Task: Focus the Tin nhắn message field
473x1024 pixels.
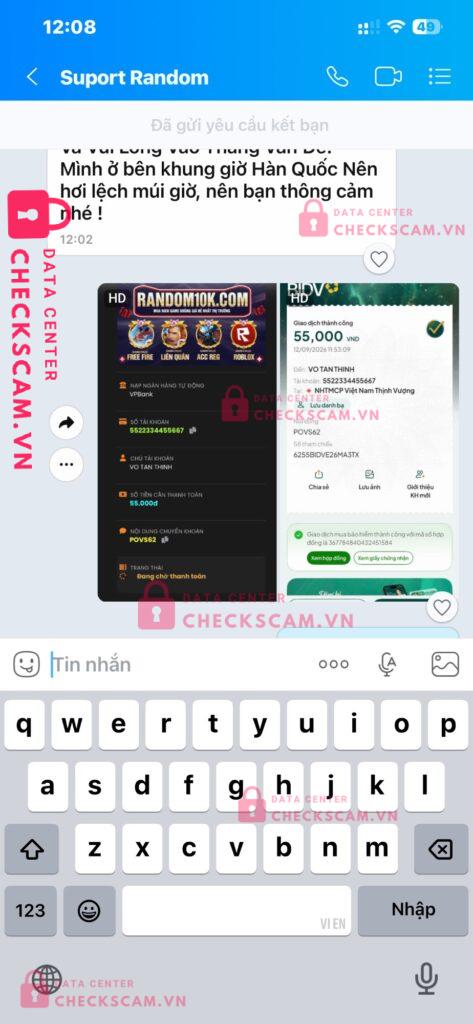Action: [176, 665]
